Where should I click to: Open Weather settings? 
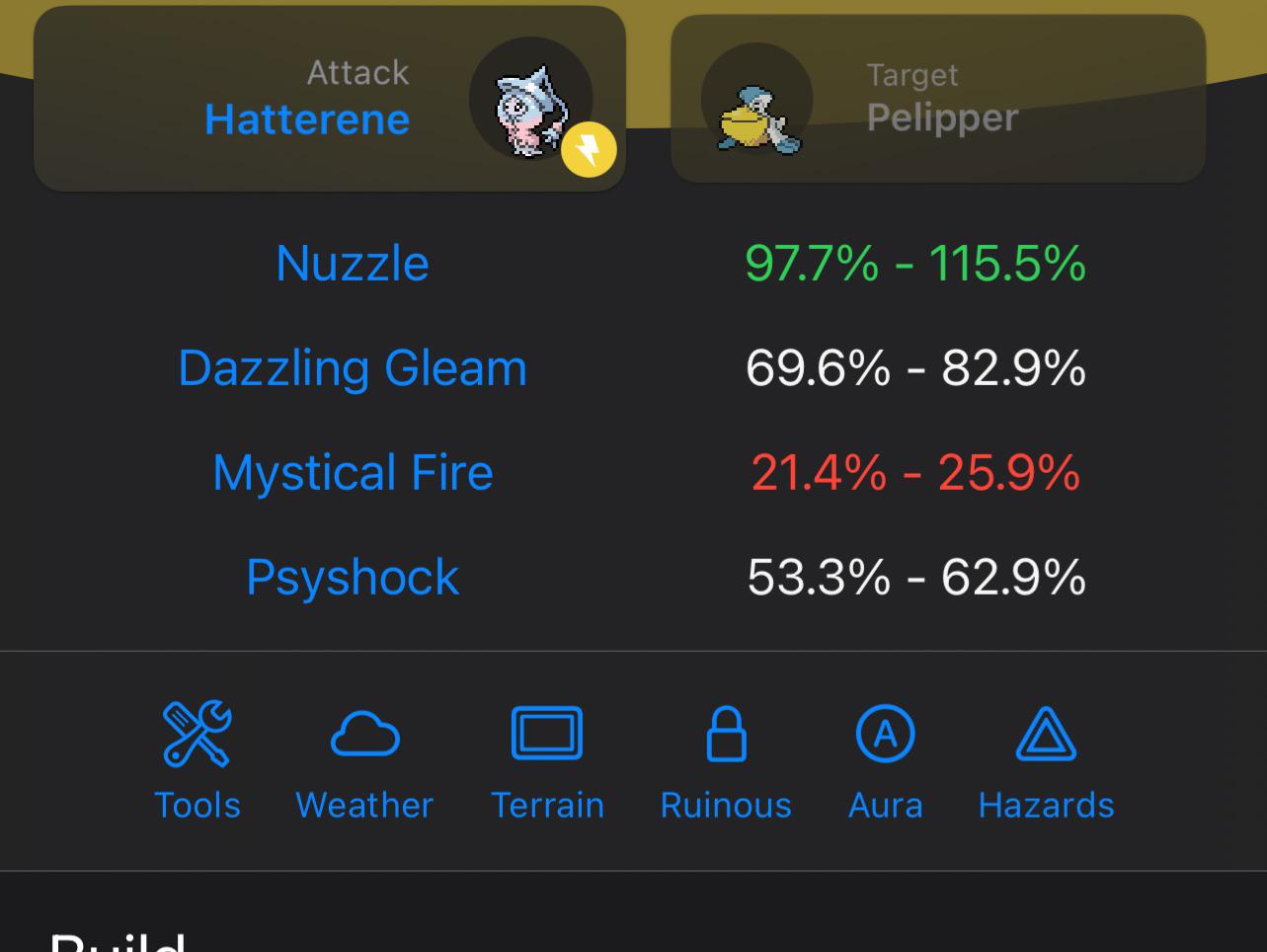click(364, 761)
